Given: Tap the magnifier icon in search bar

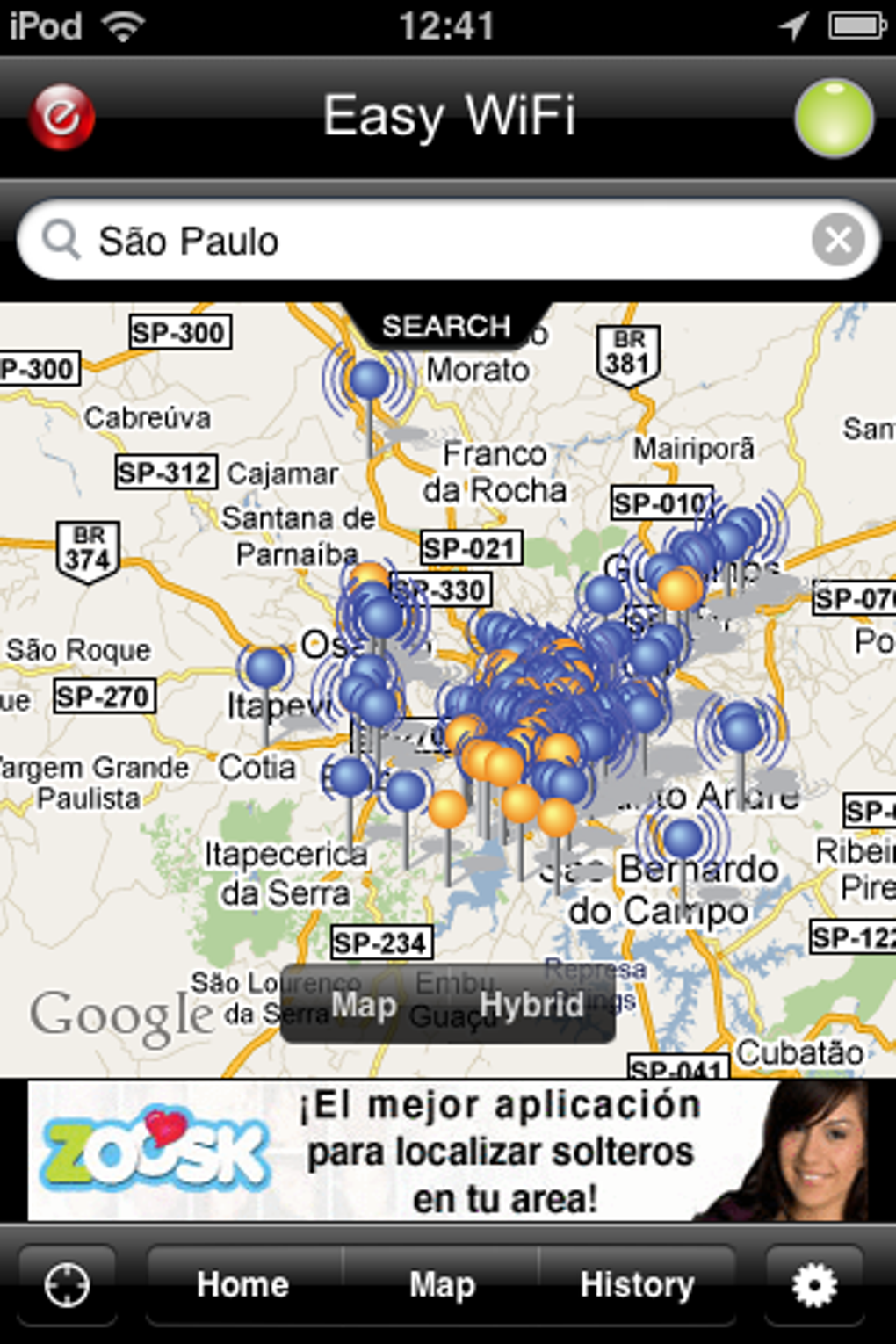Looking at the screenshot, I should 60,241.
